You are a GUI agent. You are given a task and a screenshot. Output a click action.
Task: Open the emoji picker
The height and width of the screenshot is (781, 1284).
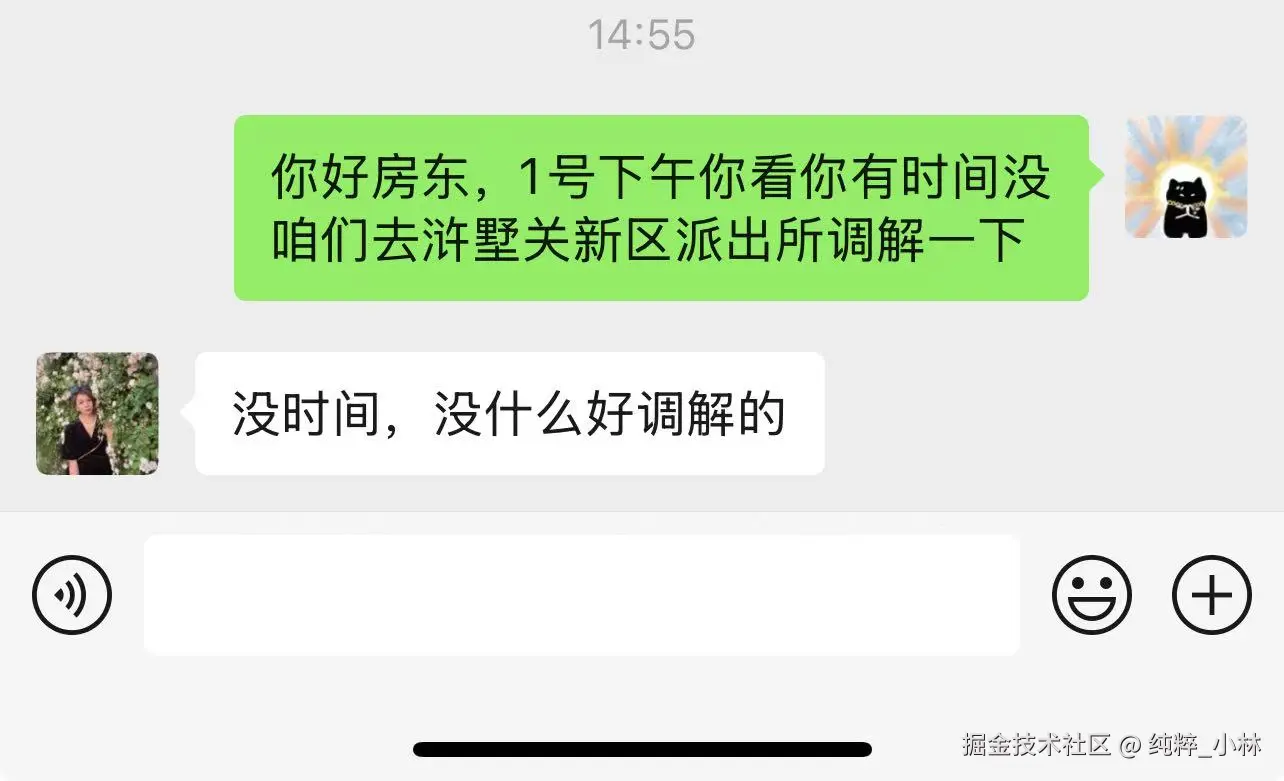pos(1091,596)
